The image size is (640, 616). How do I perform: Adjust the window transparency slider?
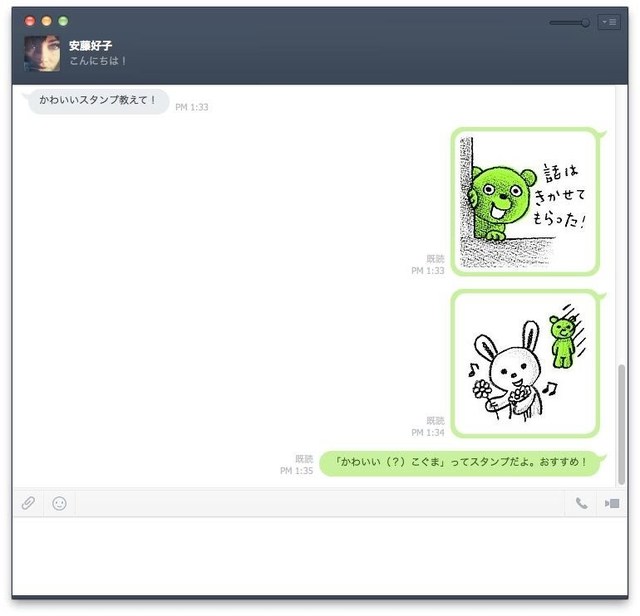pyautogui.click(x=584, y=22)
